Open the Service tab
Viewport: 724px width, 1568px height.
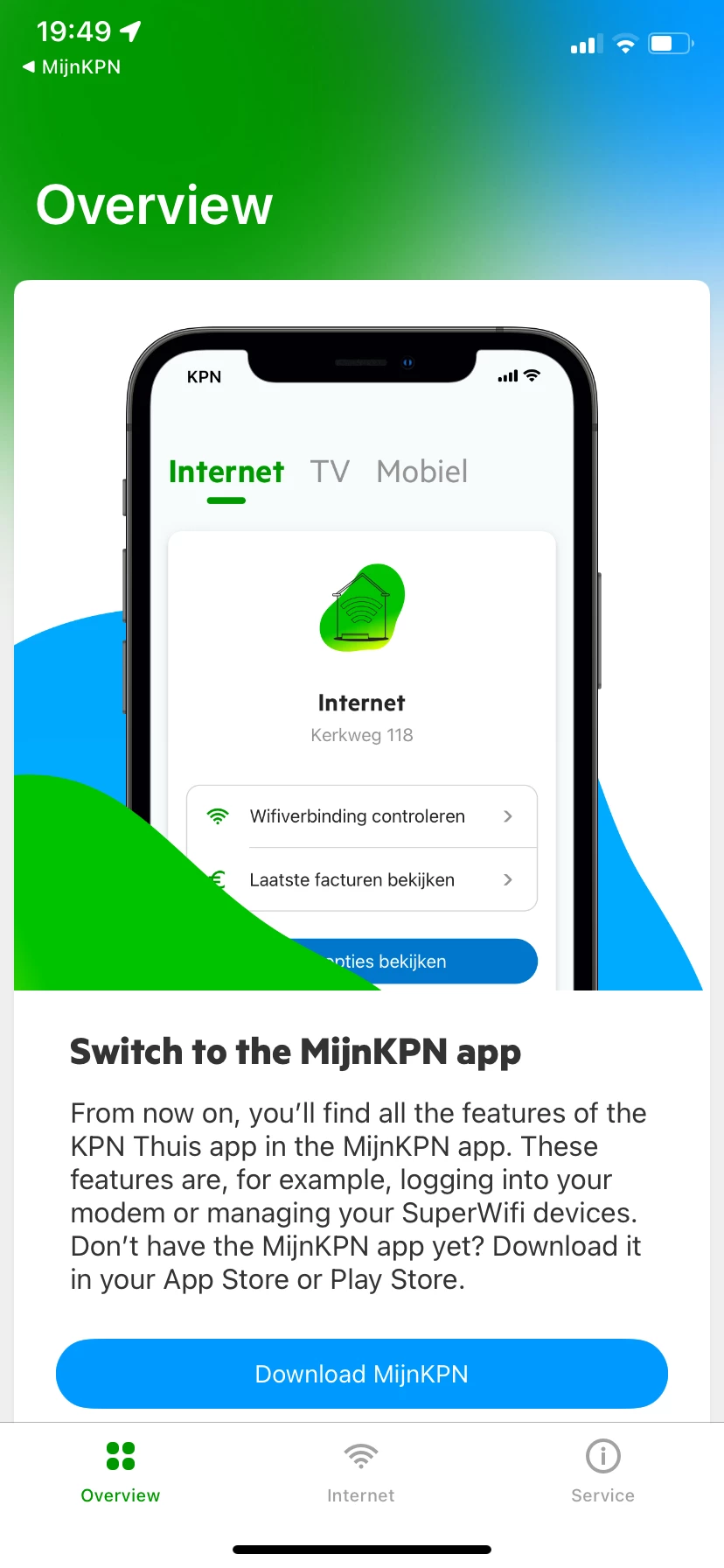[602, 1472]
